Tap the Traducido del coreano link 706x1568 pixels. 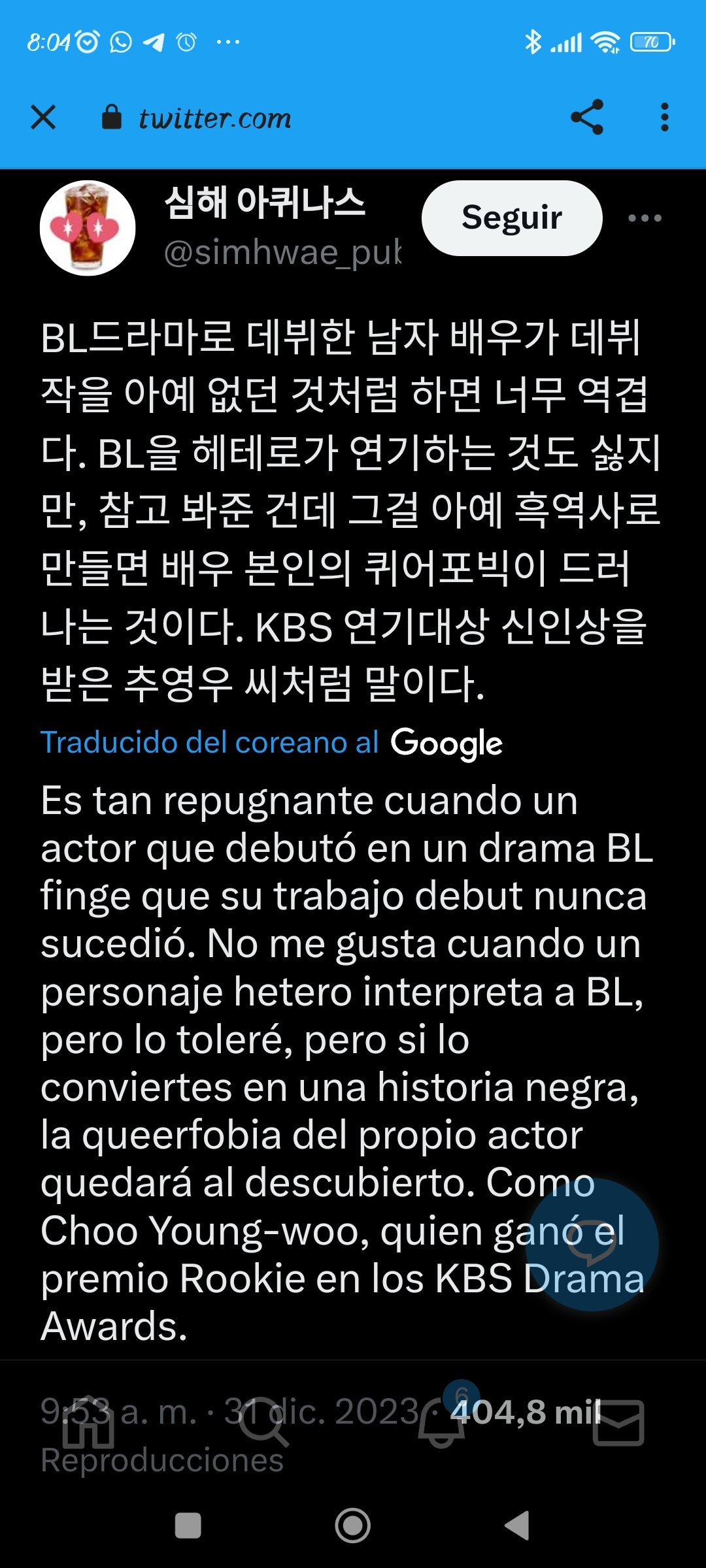click(209, 743)
